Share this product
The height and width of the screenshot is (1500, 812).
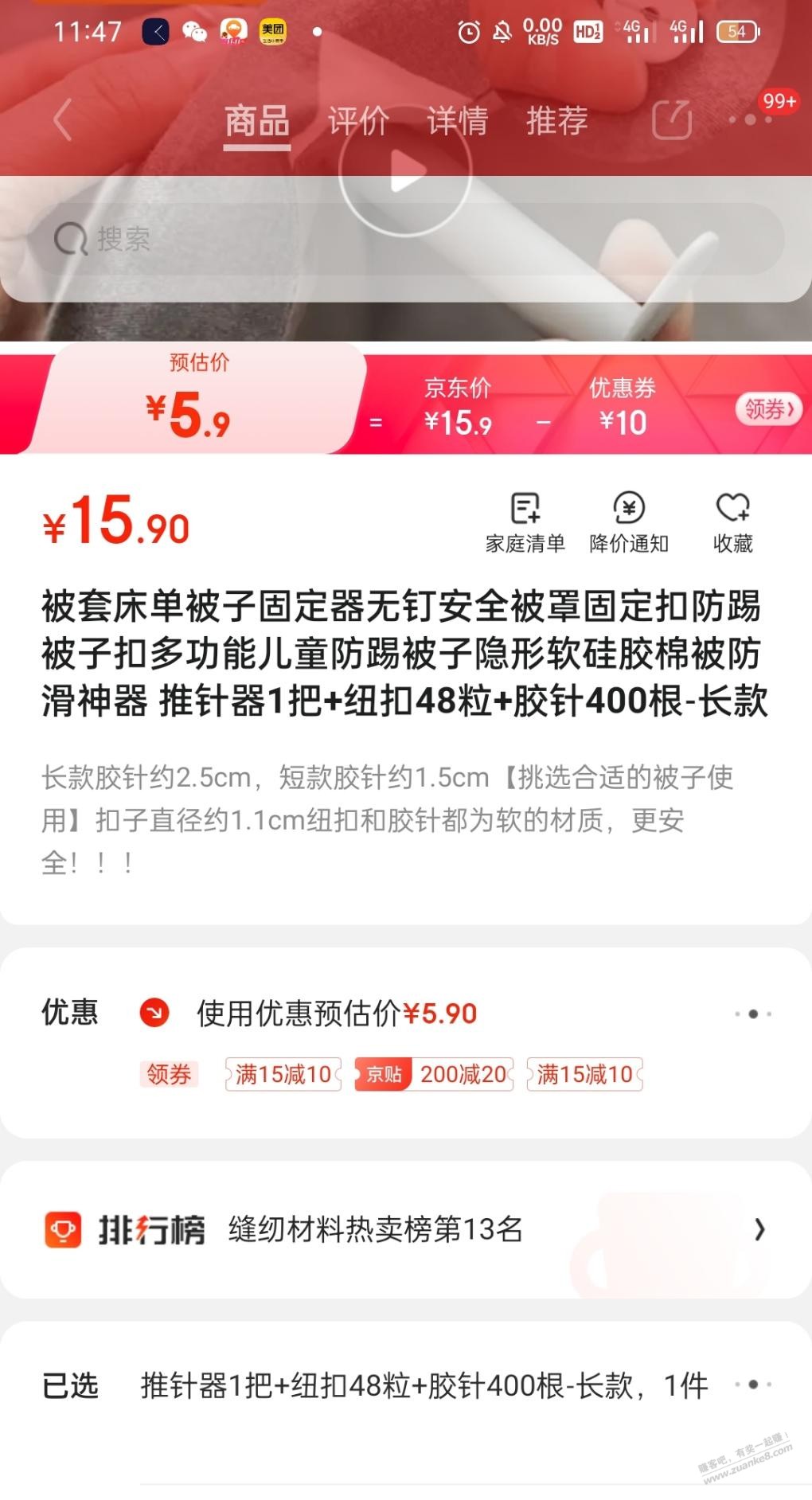(x=672, y=120)
